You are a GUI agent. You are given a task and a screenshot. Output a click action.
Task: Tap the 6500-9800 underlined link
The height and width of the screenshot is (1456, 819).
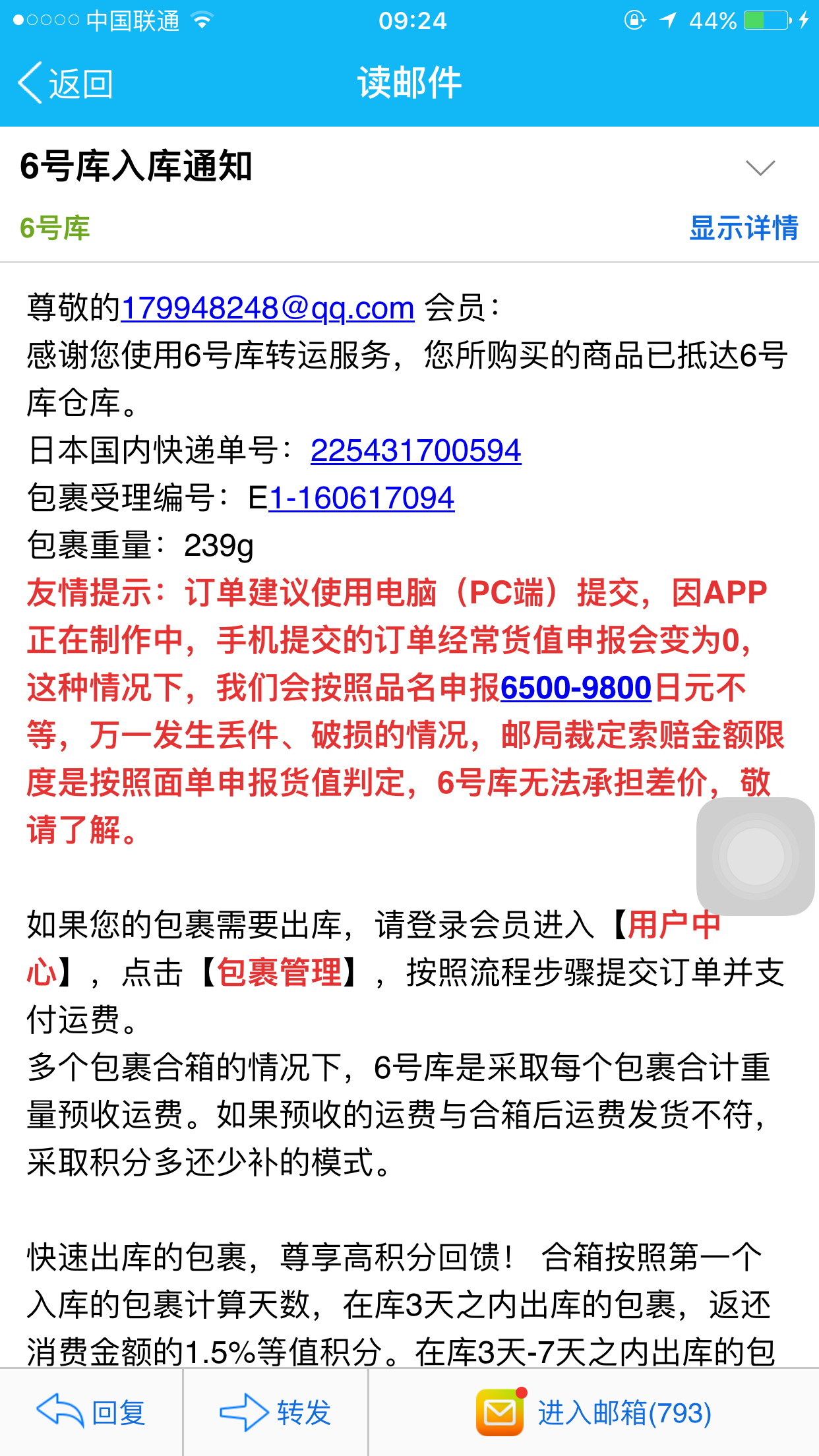(576, 688)
